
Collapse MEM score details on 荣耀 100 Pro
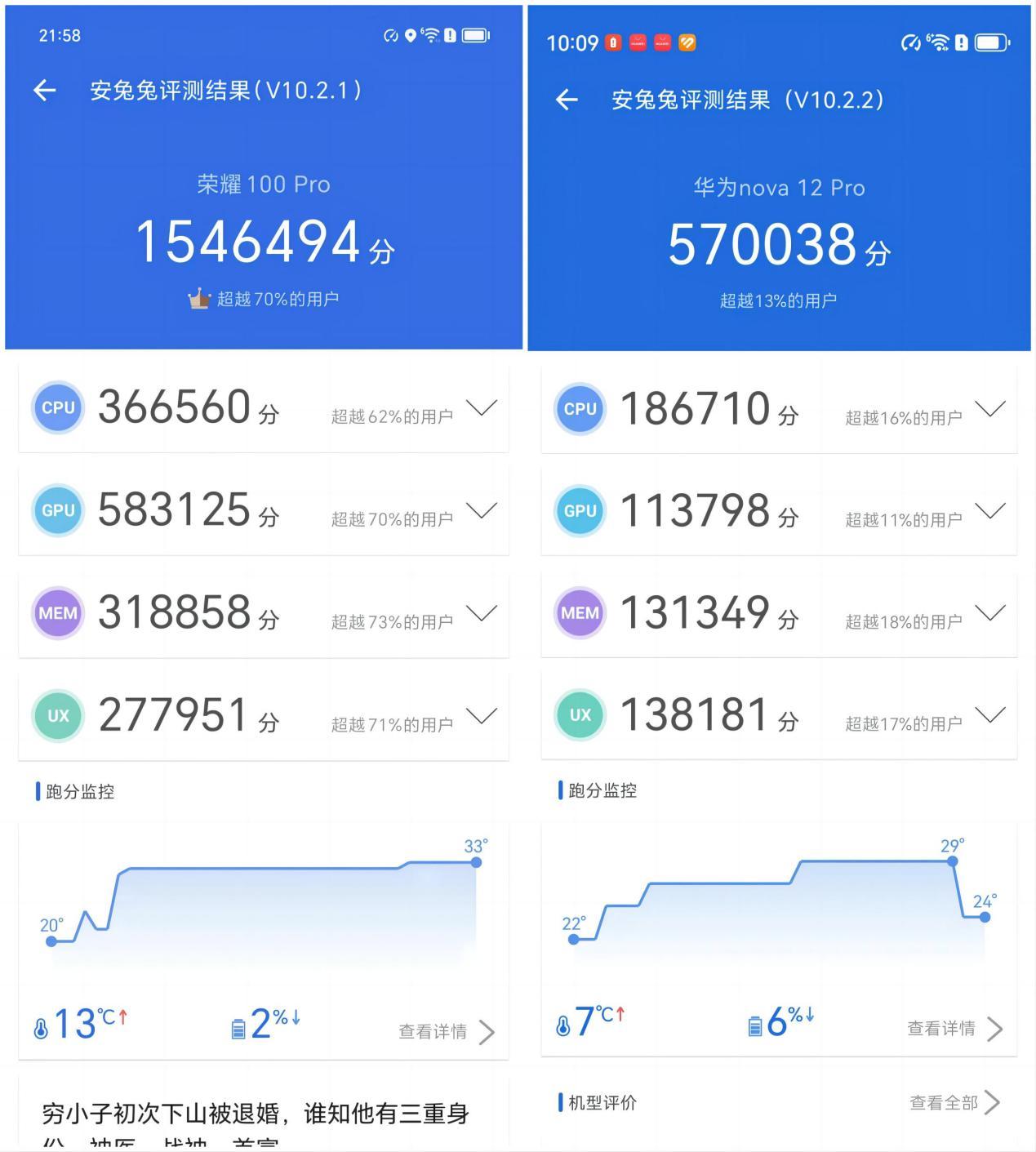[x=482, y=613]
